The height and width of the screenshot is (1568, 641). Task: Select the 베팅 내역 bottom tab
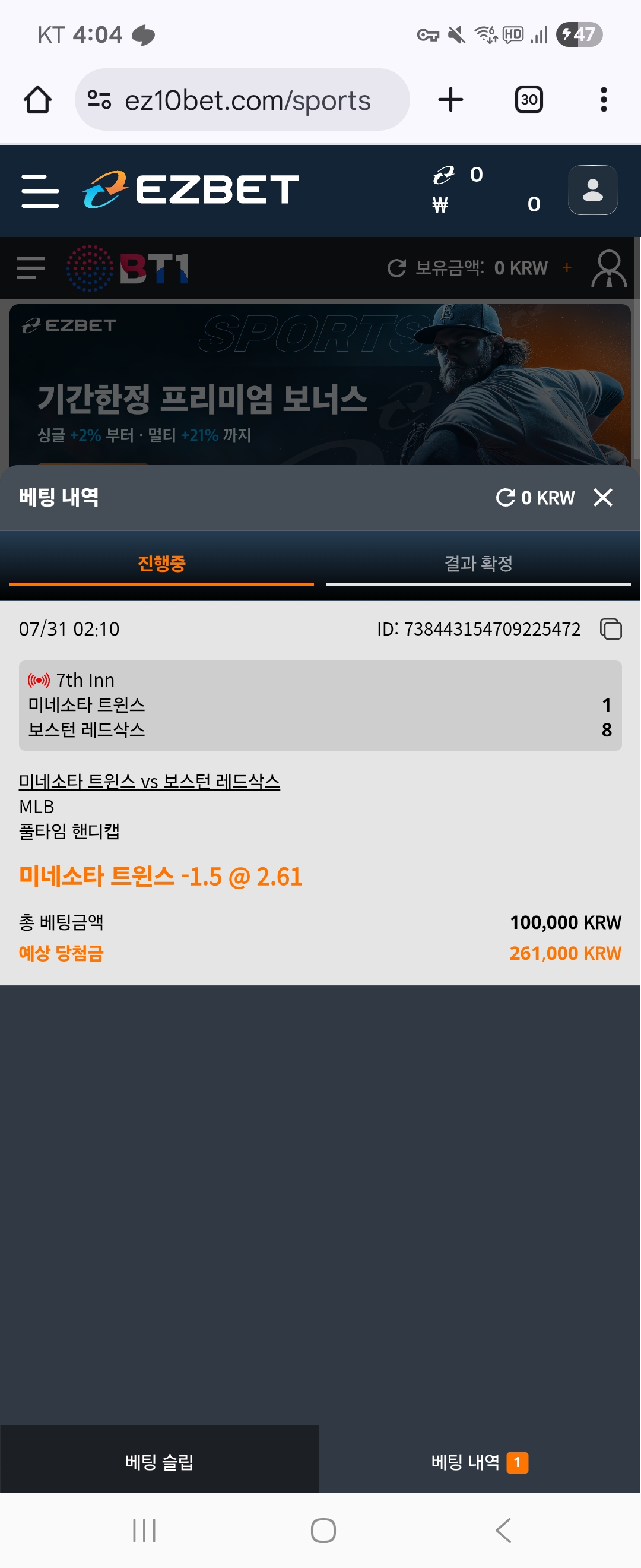(478, 1461)
